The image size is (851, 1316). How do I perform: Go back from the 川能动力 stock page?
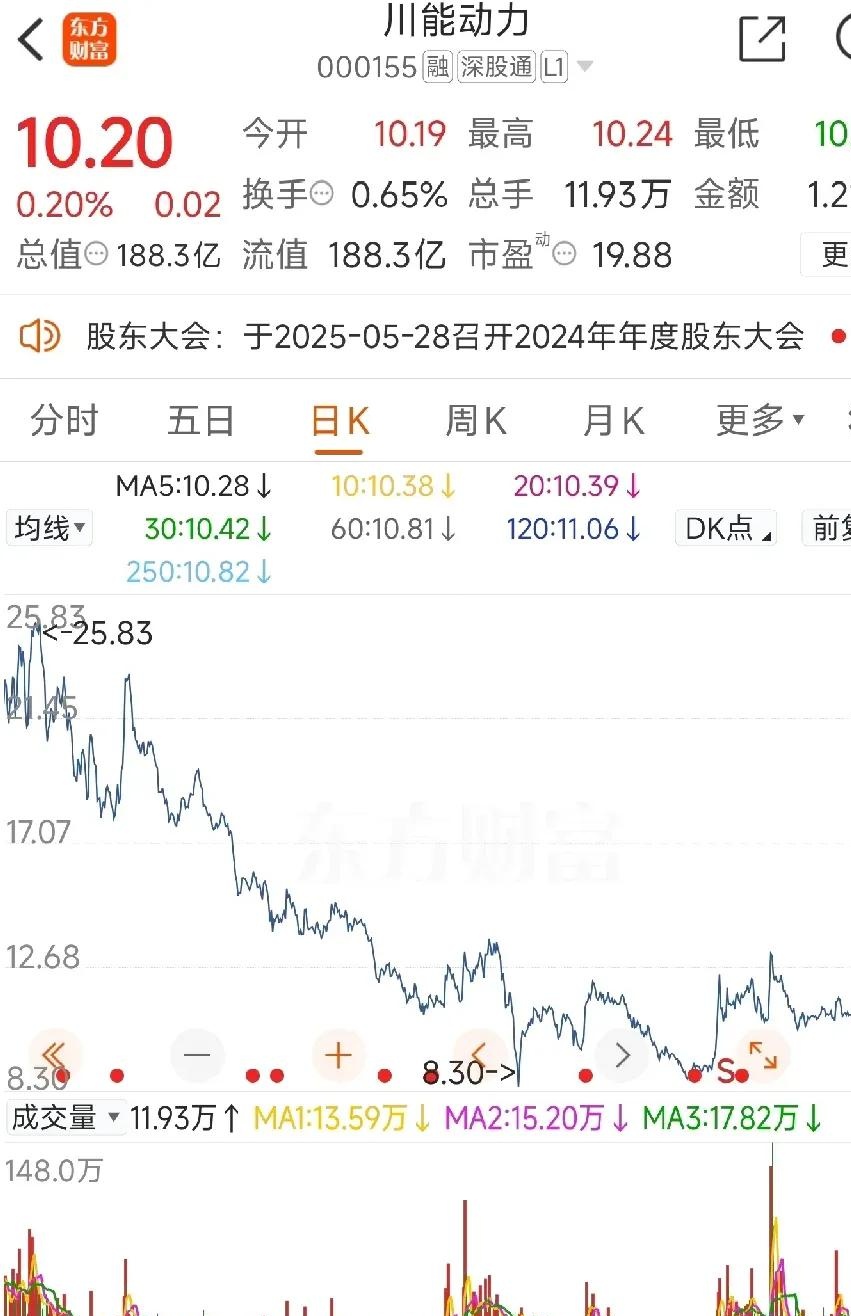tap(32, 40)
